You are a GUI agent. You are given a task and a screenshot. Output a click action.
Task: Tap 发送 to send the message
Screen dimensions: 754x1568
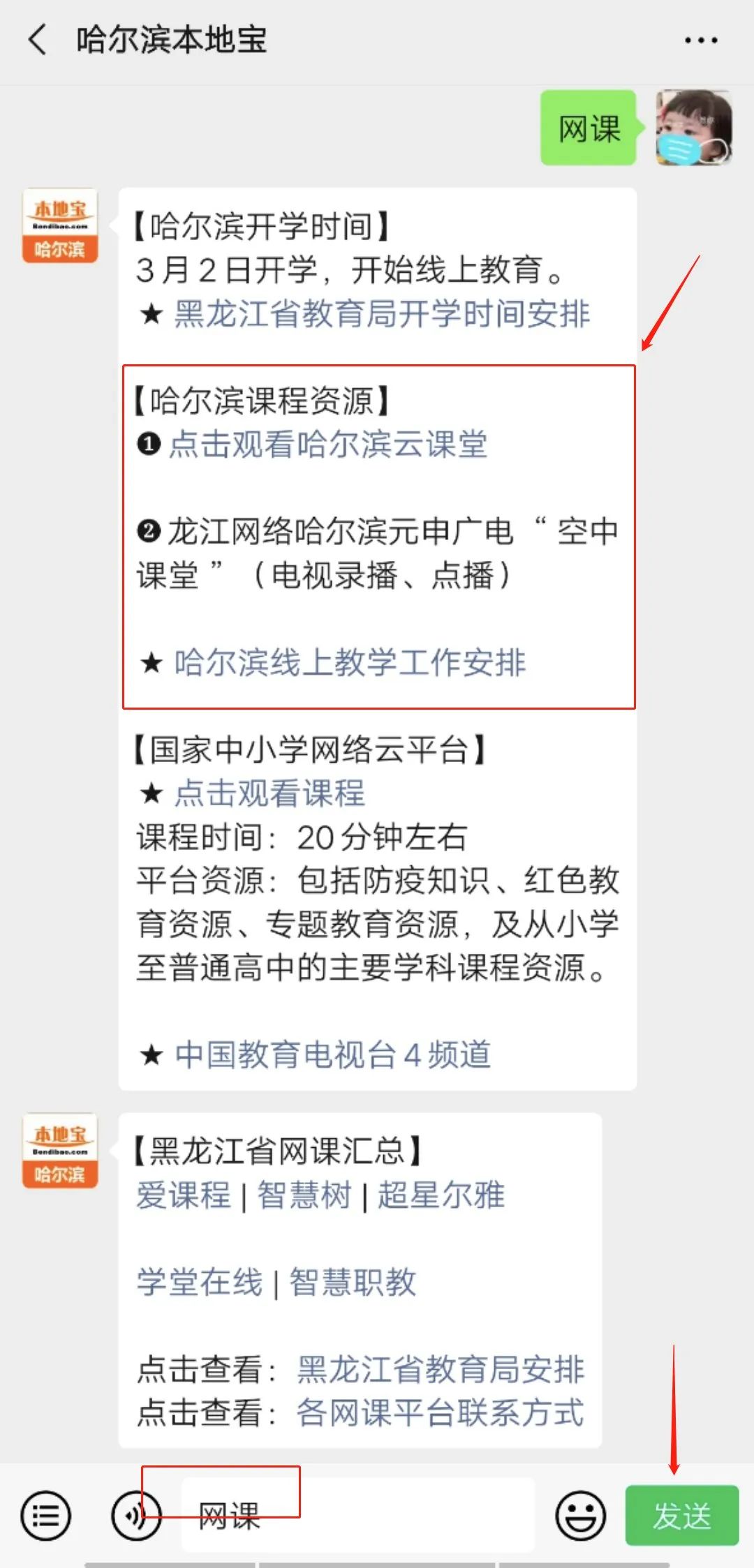click(x=681, y=1516)
